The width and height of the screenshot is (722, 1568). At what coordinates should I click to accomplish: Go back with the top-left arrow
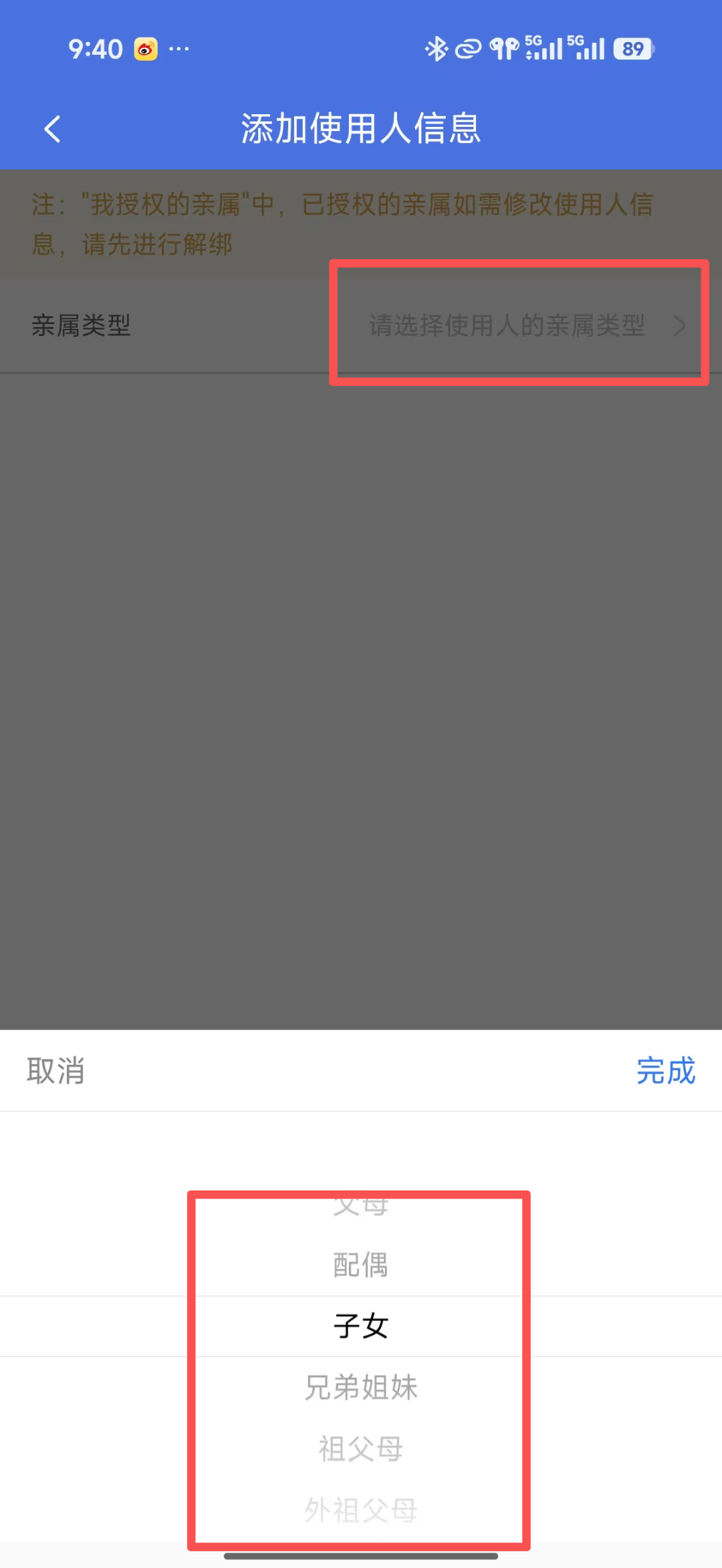click(52, 129)
